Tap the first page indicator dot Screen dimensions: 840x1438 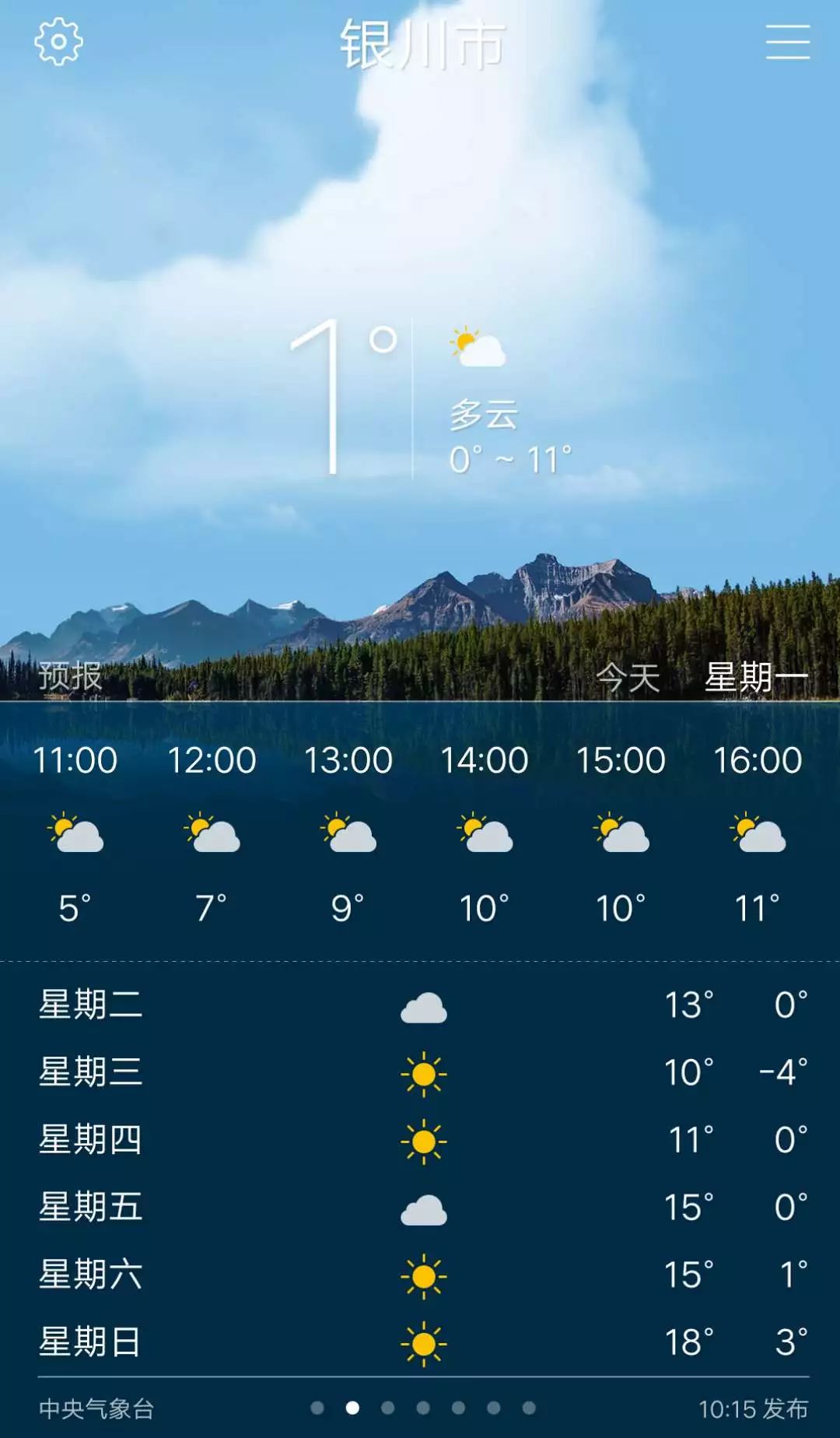(x=317, y=1408)
